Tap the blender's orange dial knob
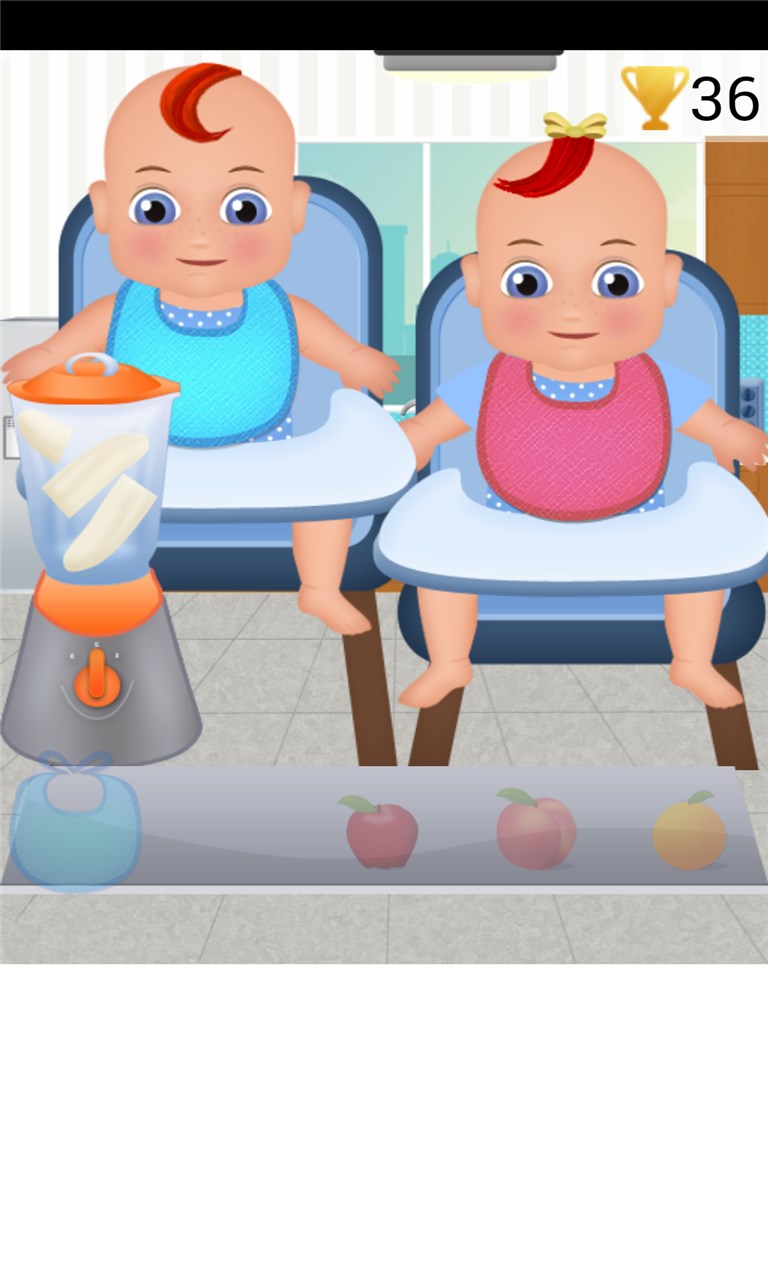Screen dimensions: 768x1280 [96, 678]
